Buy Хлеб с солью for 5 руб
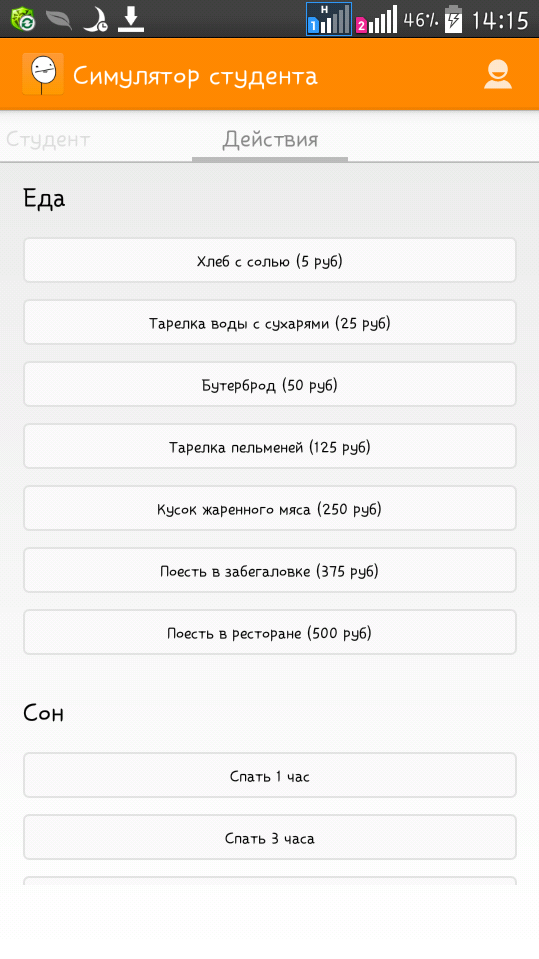Image resolution: width=539 pixels, height=959 pixels. [270, 261]
